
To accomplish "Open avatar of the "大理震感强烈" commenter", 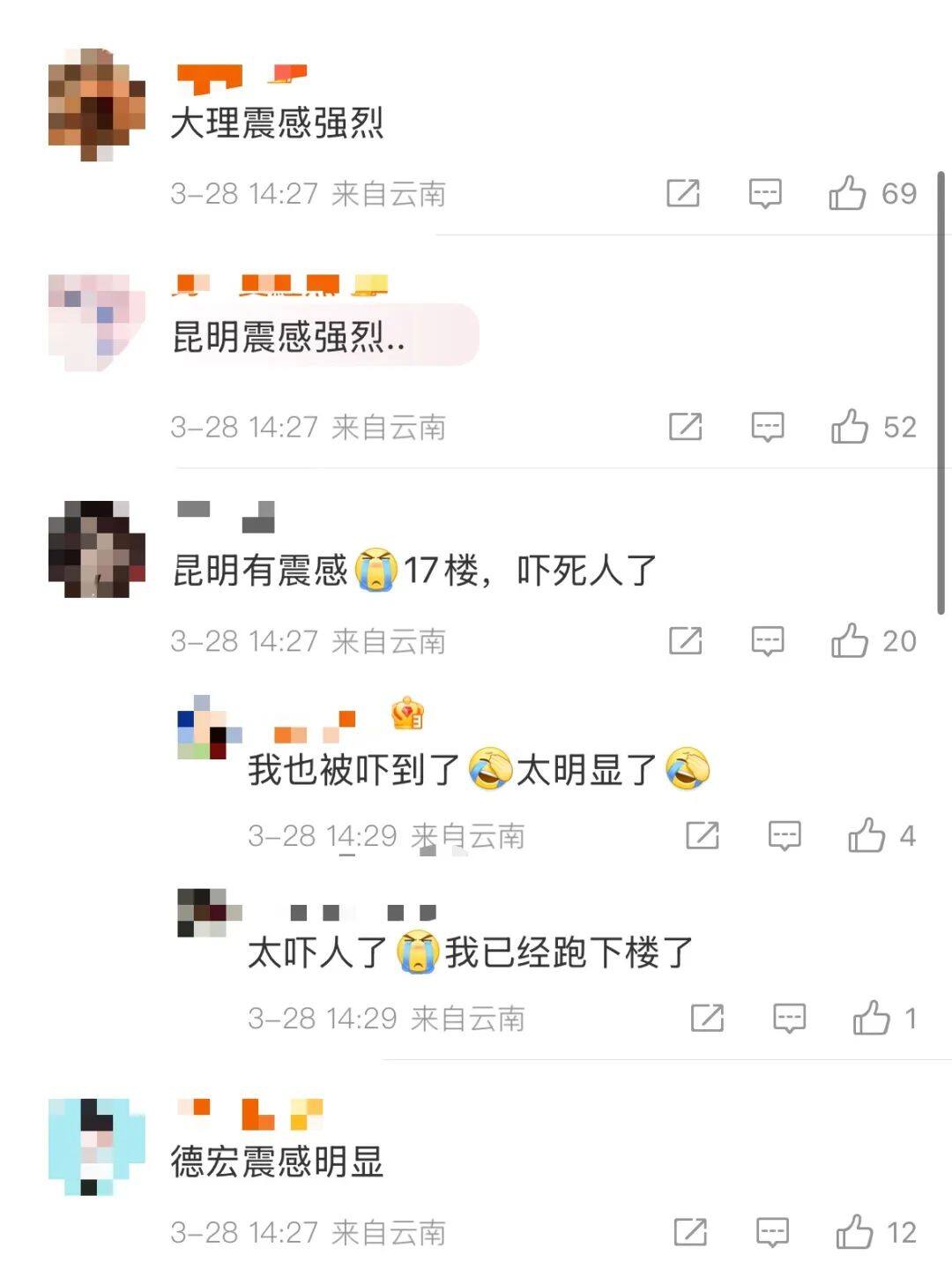I will (x=96, y=104).
